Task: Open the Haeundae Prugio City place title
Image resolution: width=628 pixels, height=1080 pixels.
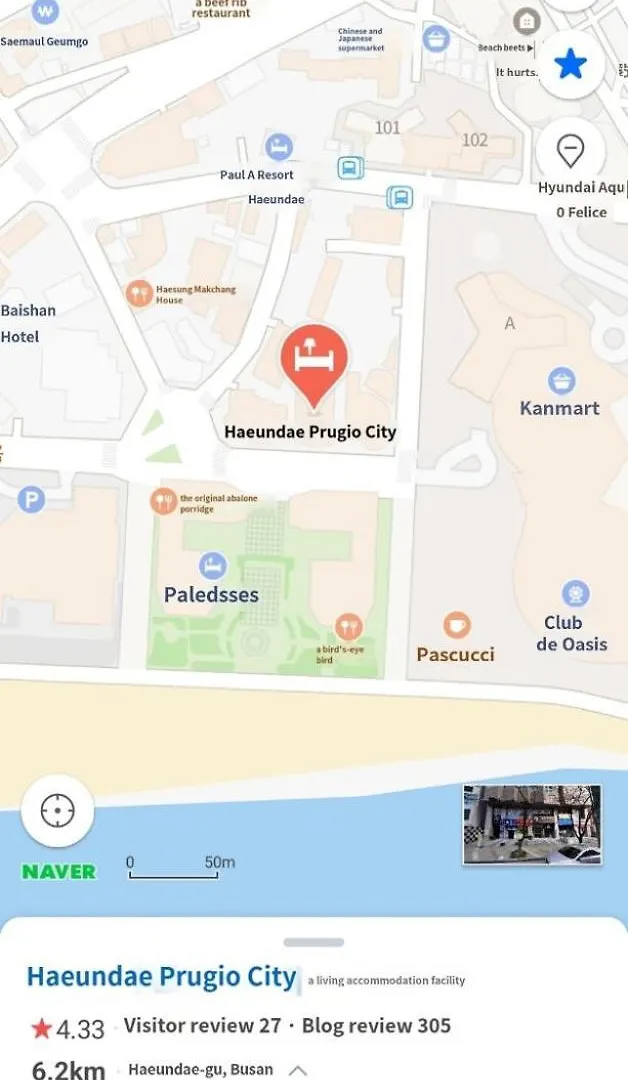Action: [x=162, y=976]
